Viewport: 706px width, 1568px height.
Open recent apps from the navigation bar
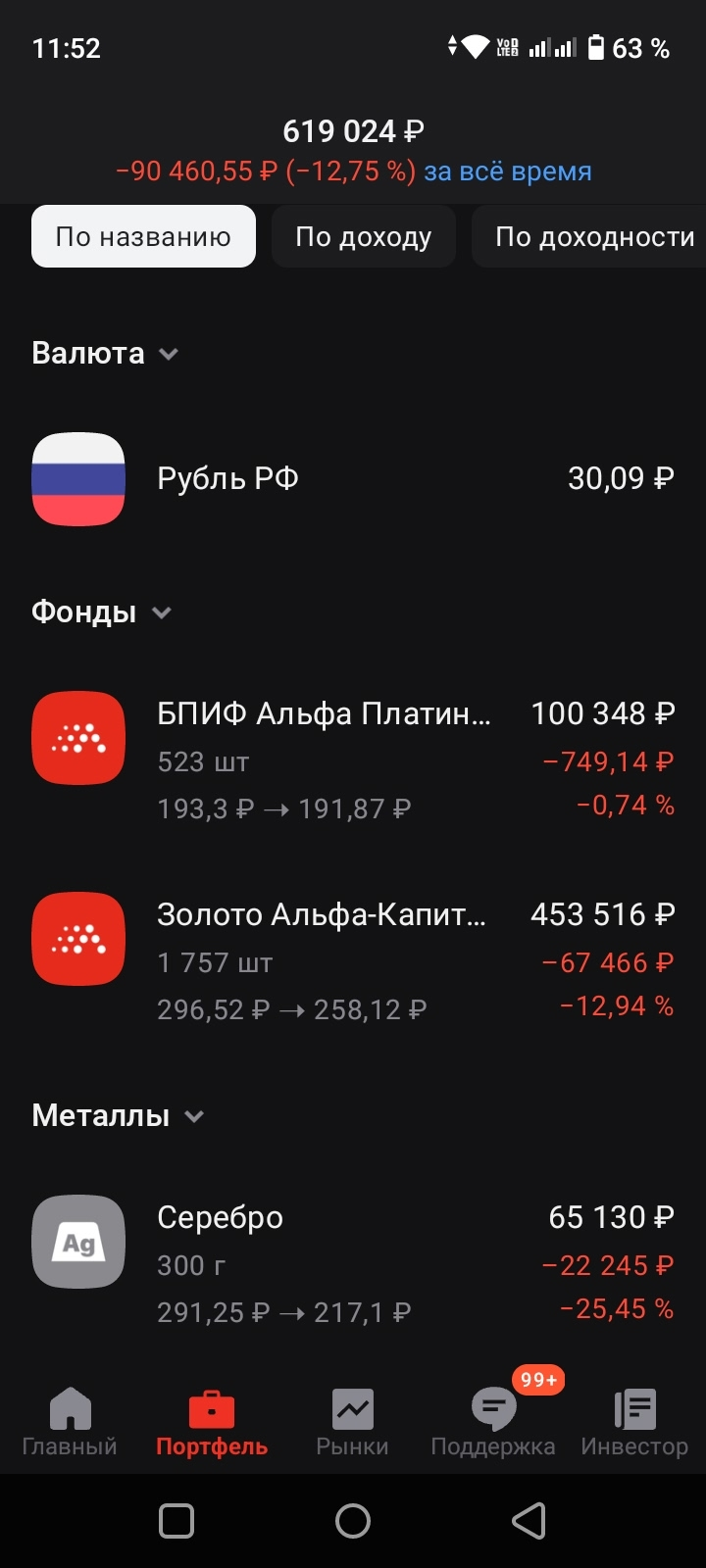point(176,1521)
